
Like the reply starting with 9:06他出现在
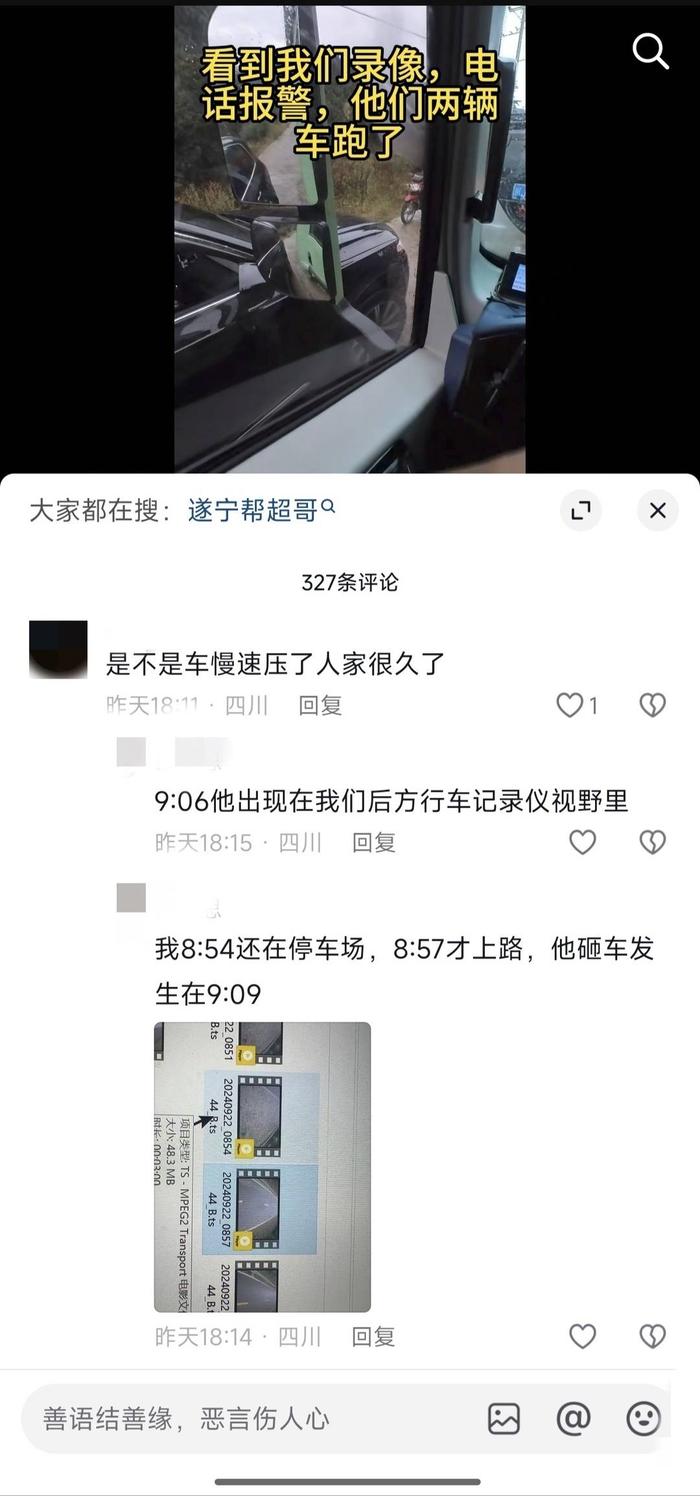point(582,843)
